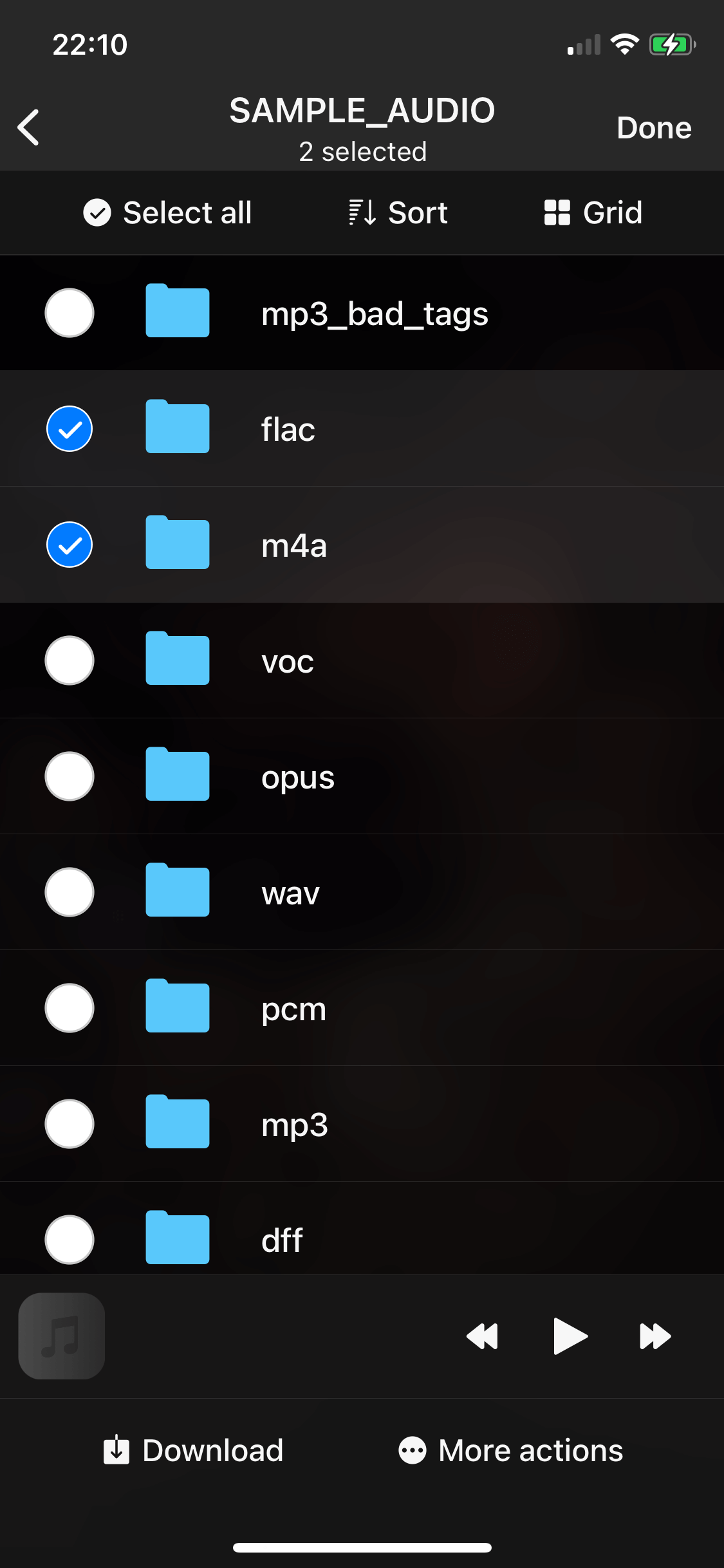Viewport: 724px width, 1568px height.
Task: Switch to Grid view
Action: [590, 212]
